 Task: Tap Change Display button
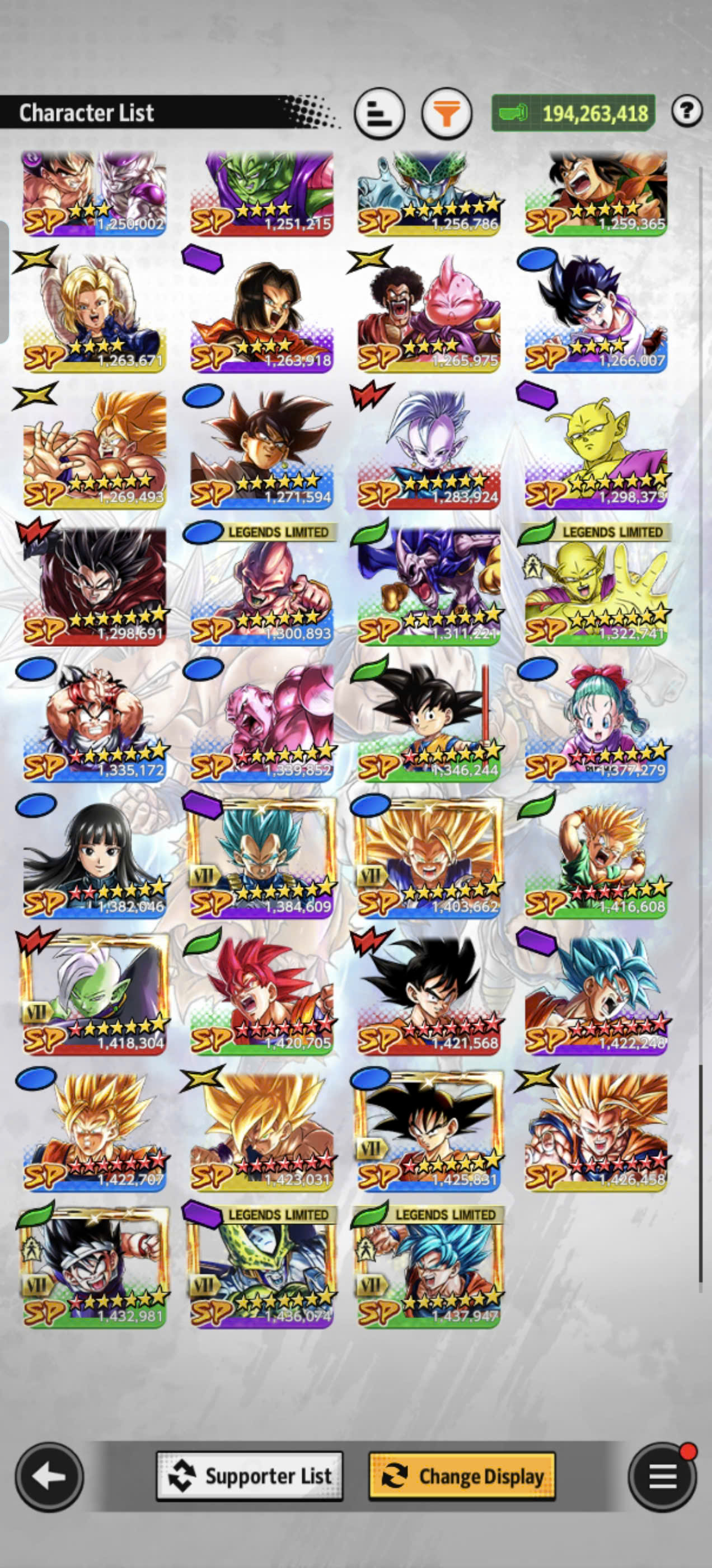click(462, 1476)
